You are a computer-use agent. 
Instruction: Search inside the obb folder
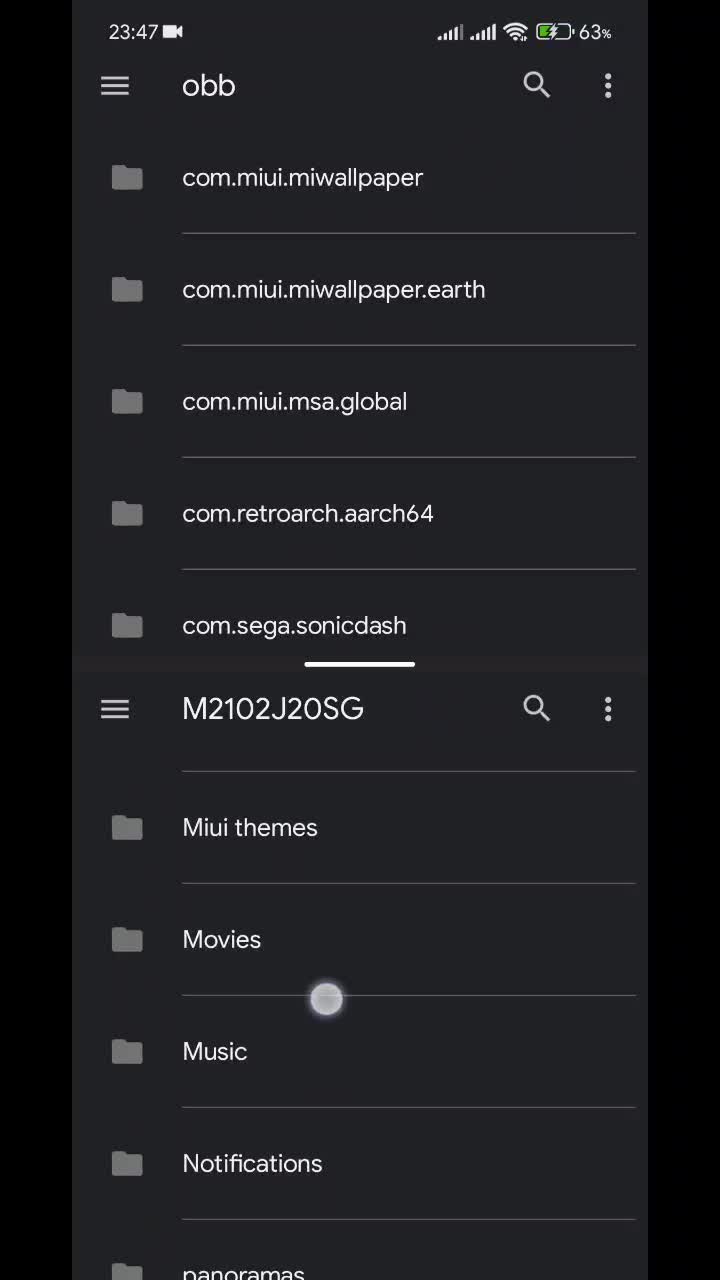click(537, 86)
